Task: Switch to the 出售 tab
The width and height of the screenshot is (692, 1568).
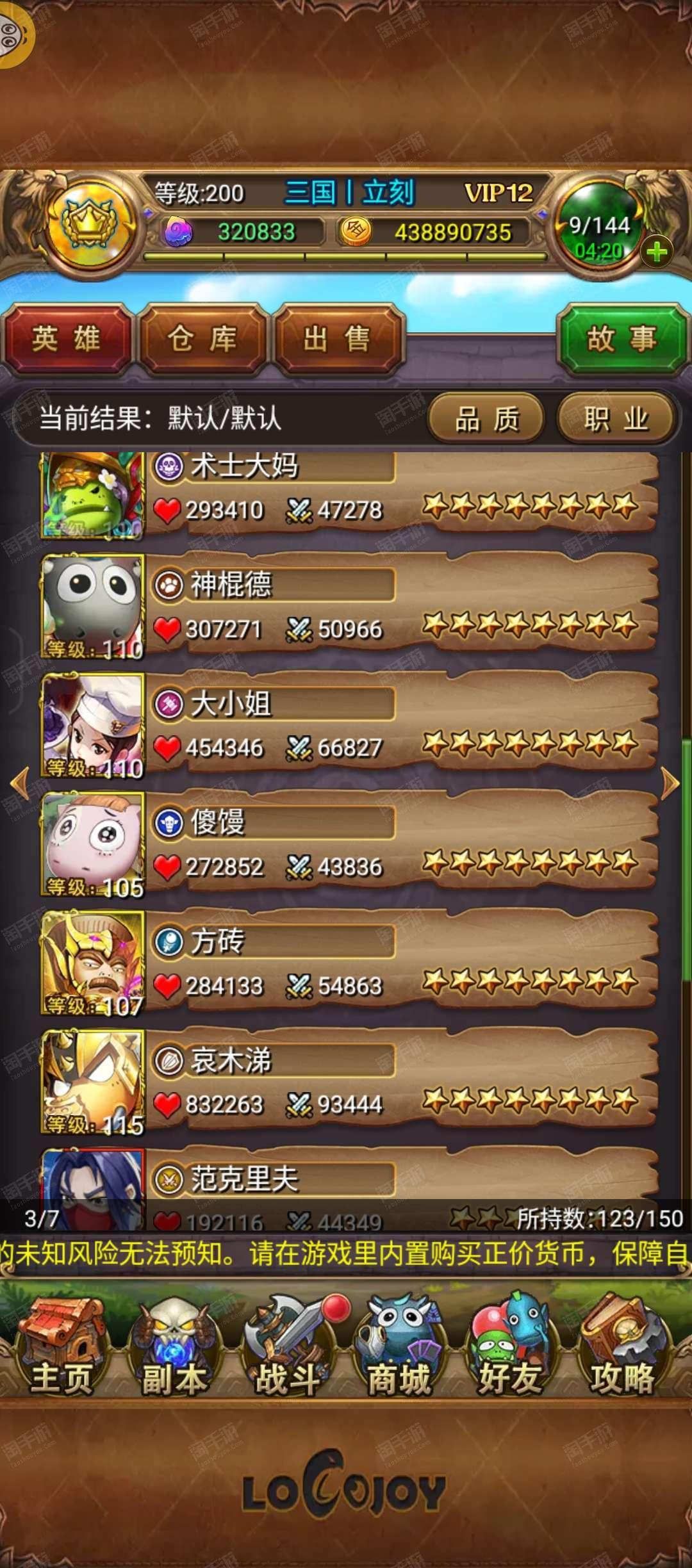Action: [x=338, y=339]
